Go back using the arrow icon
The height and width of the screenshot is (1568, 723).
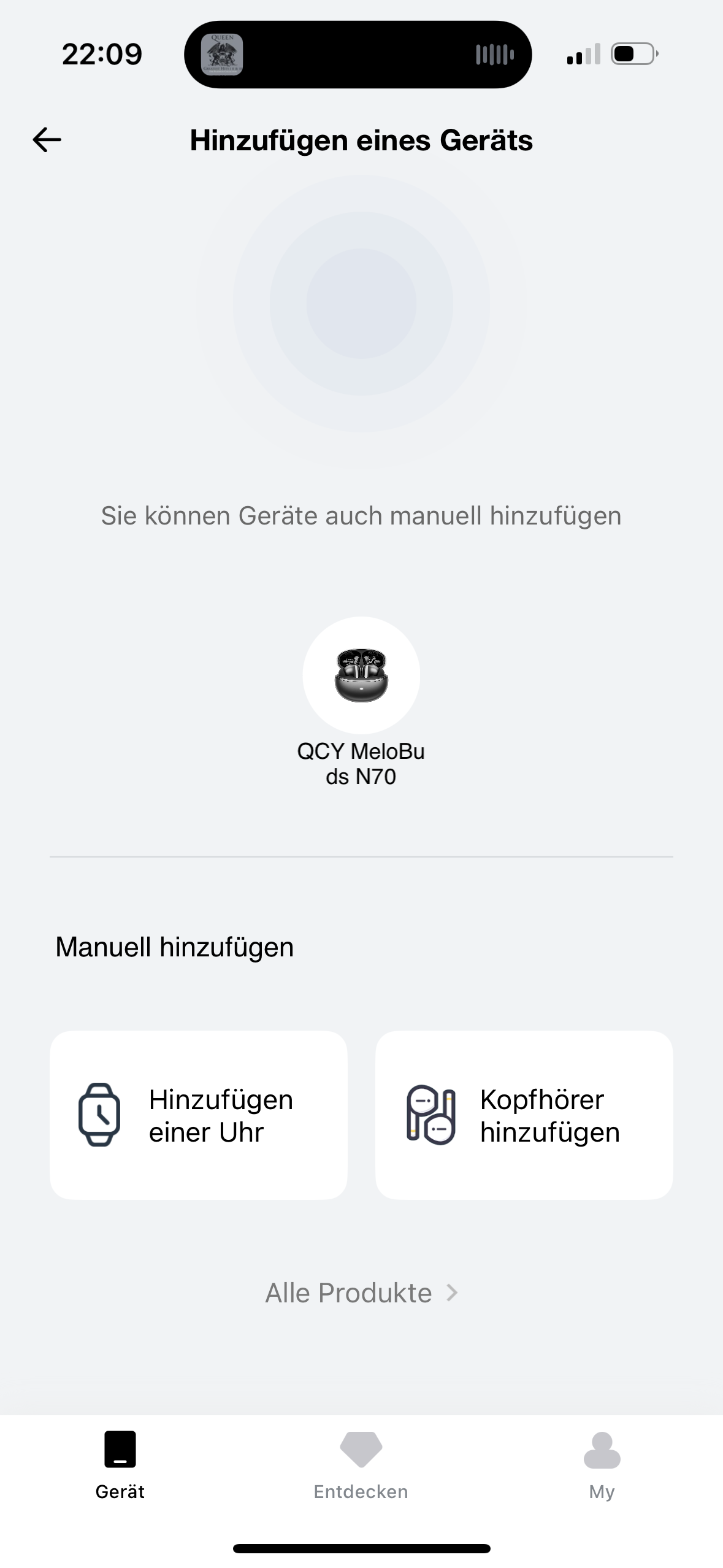(x=47, y=140)
